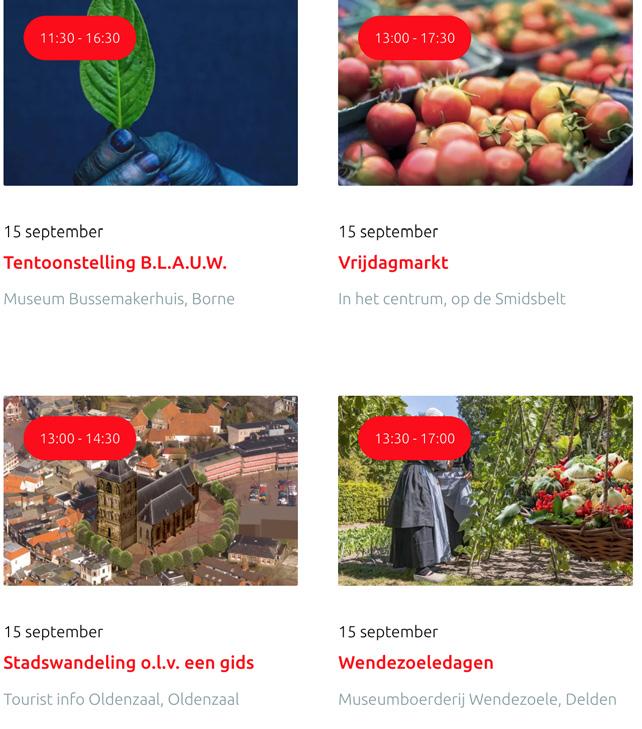Tap the Tentoonstelling B.L.A.U.W. title link
The image size is (642, 729).
[x=115, y=263]
